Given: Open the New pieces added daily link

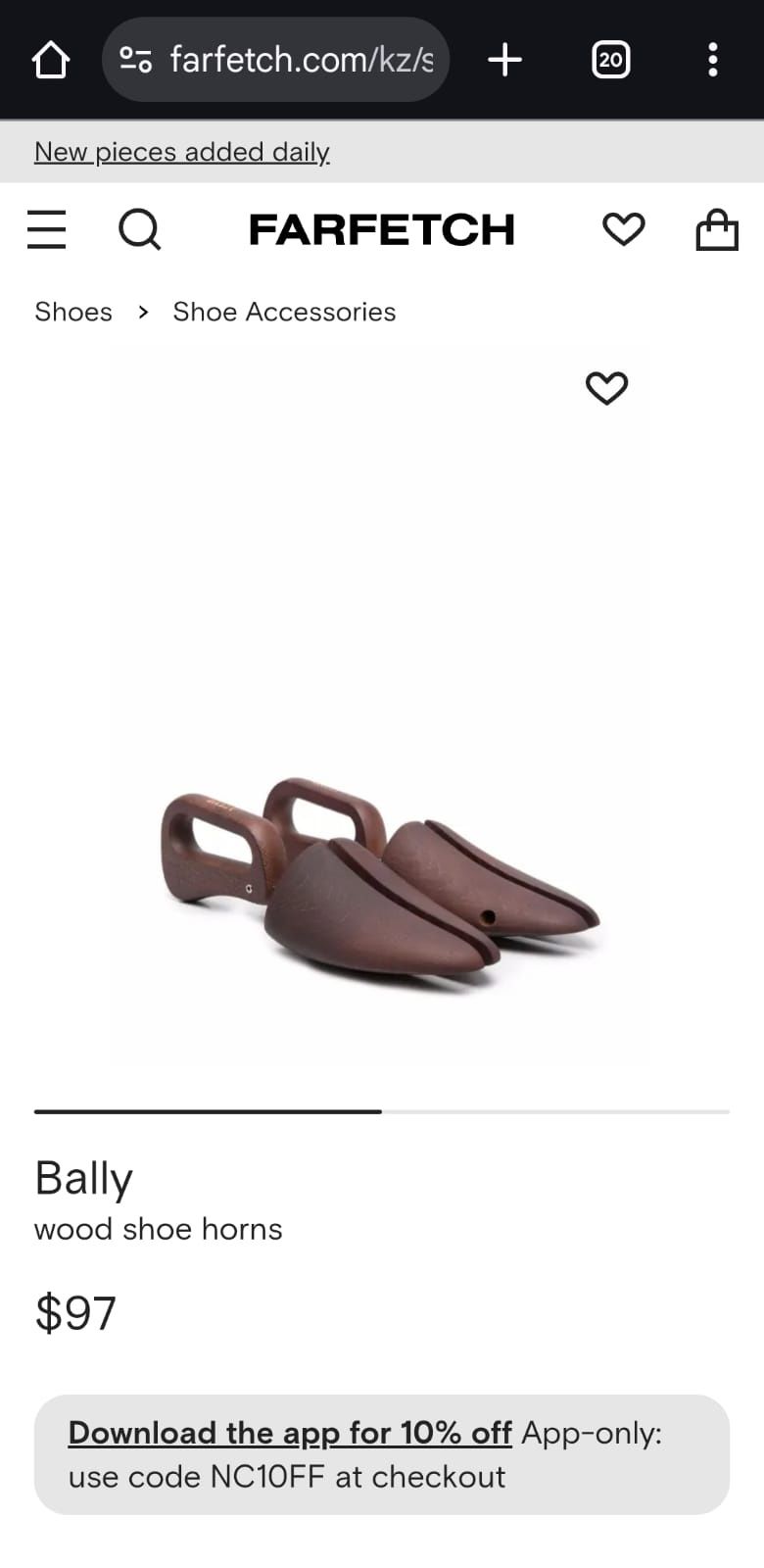Looking at the screenshot, I should click(182, 152).
